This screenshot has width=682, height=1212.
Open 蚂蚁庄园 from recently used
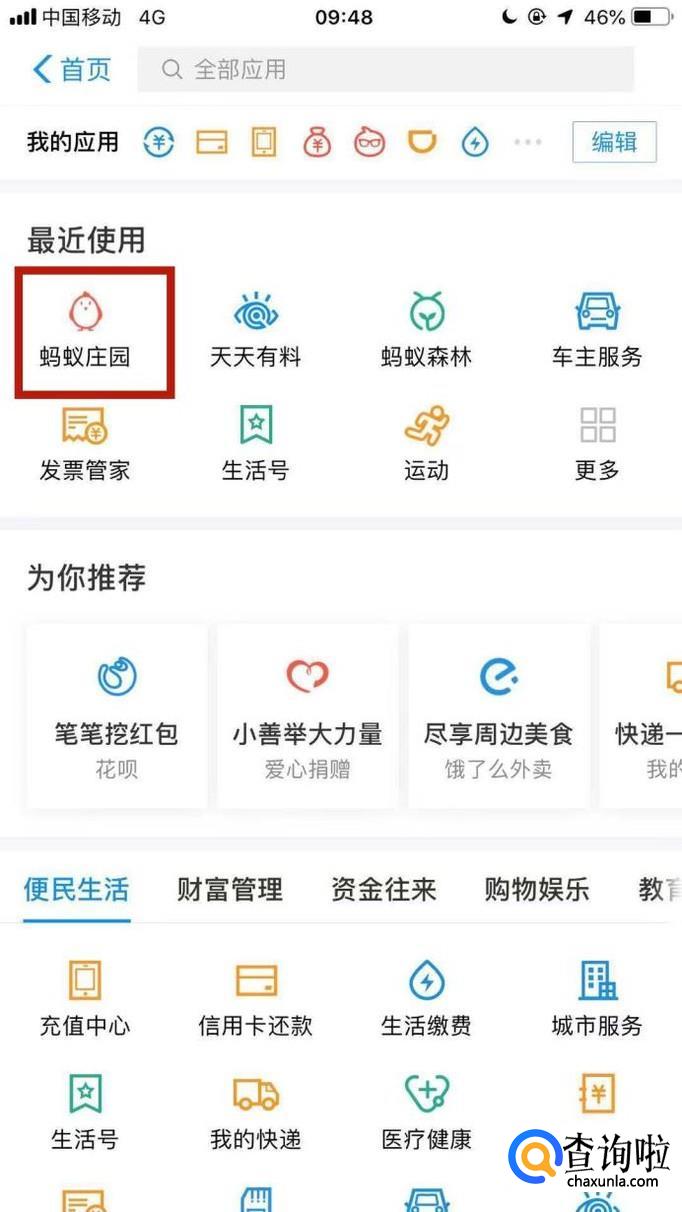pos(86,331)
